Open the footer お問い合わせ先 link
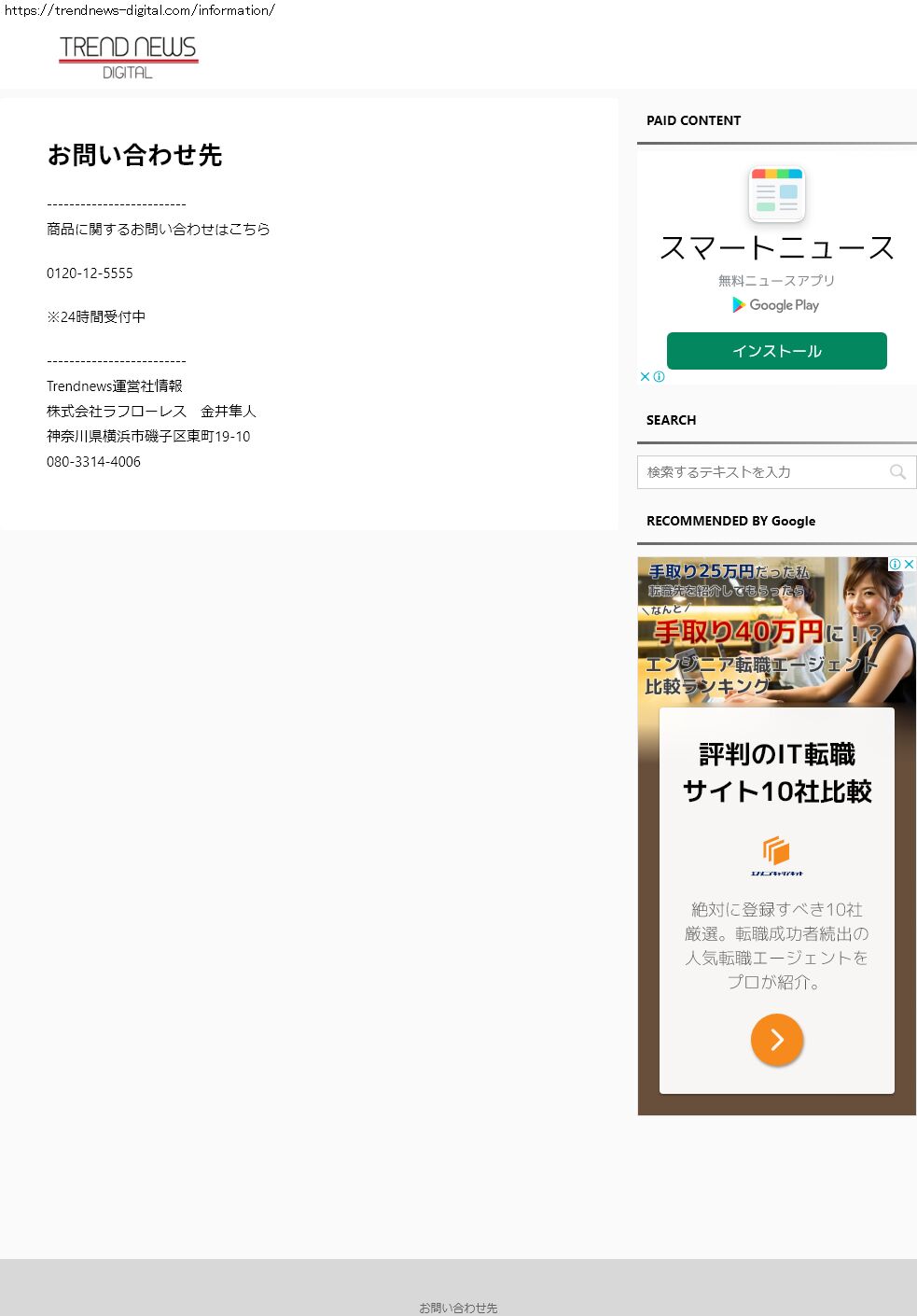 pyautogui.click(x=458, y=1308)
